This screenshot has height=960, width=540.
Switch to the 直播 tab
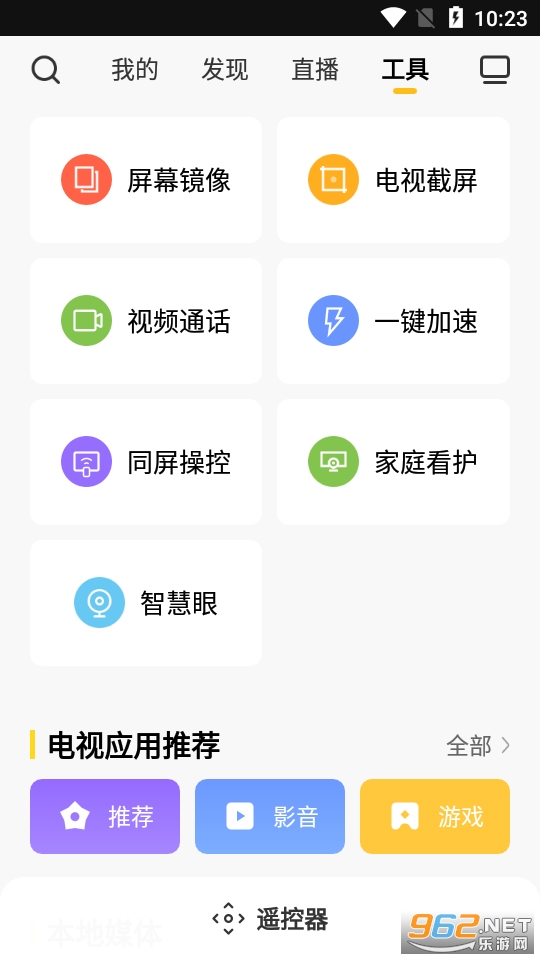click(315, 70)
